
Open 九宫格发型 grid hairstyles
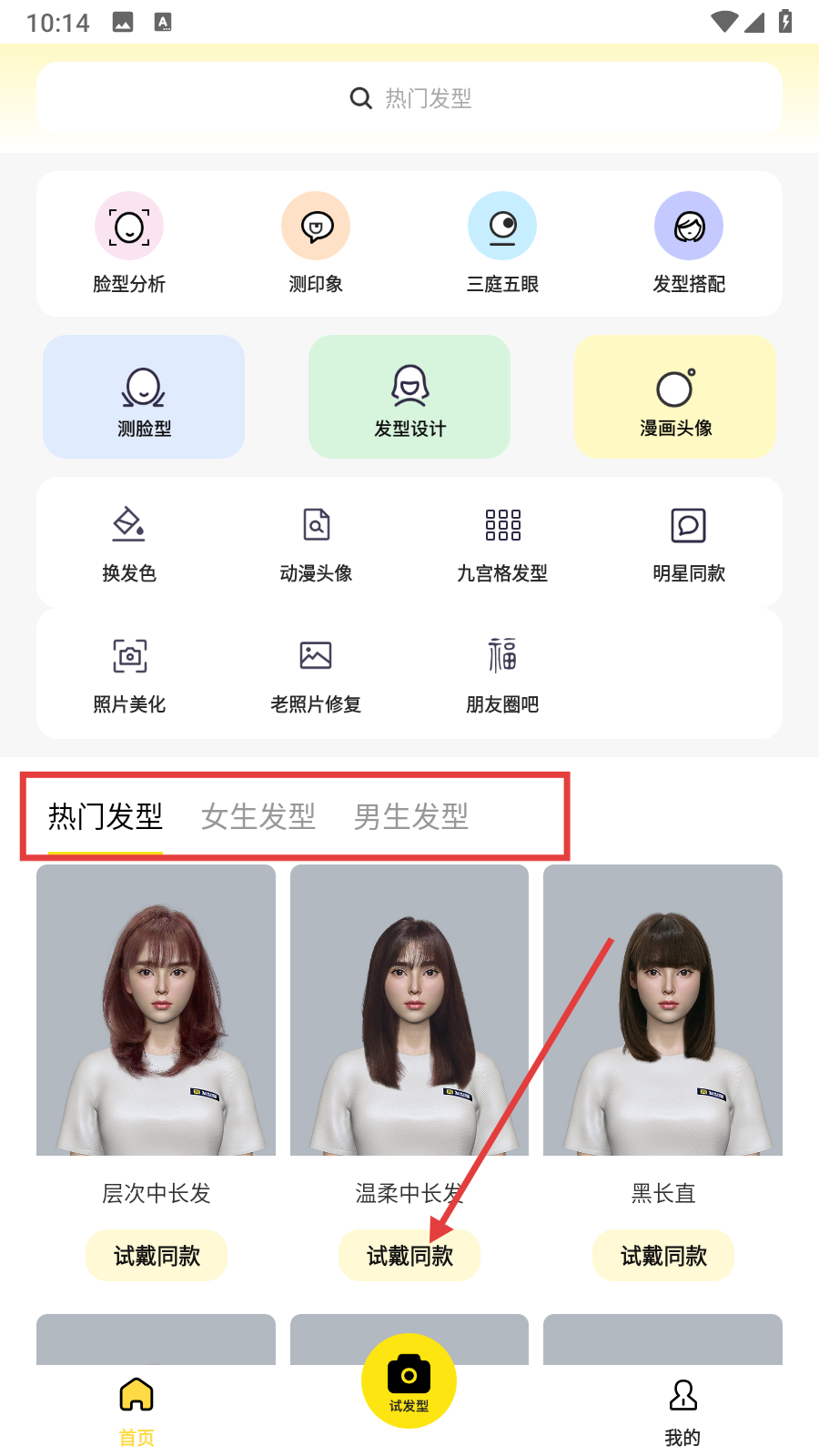tap(502, 543)
